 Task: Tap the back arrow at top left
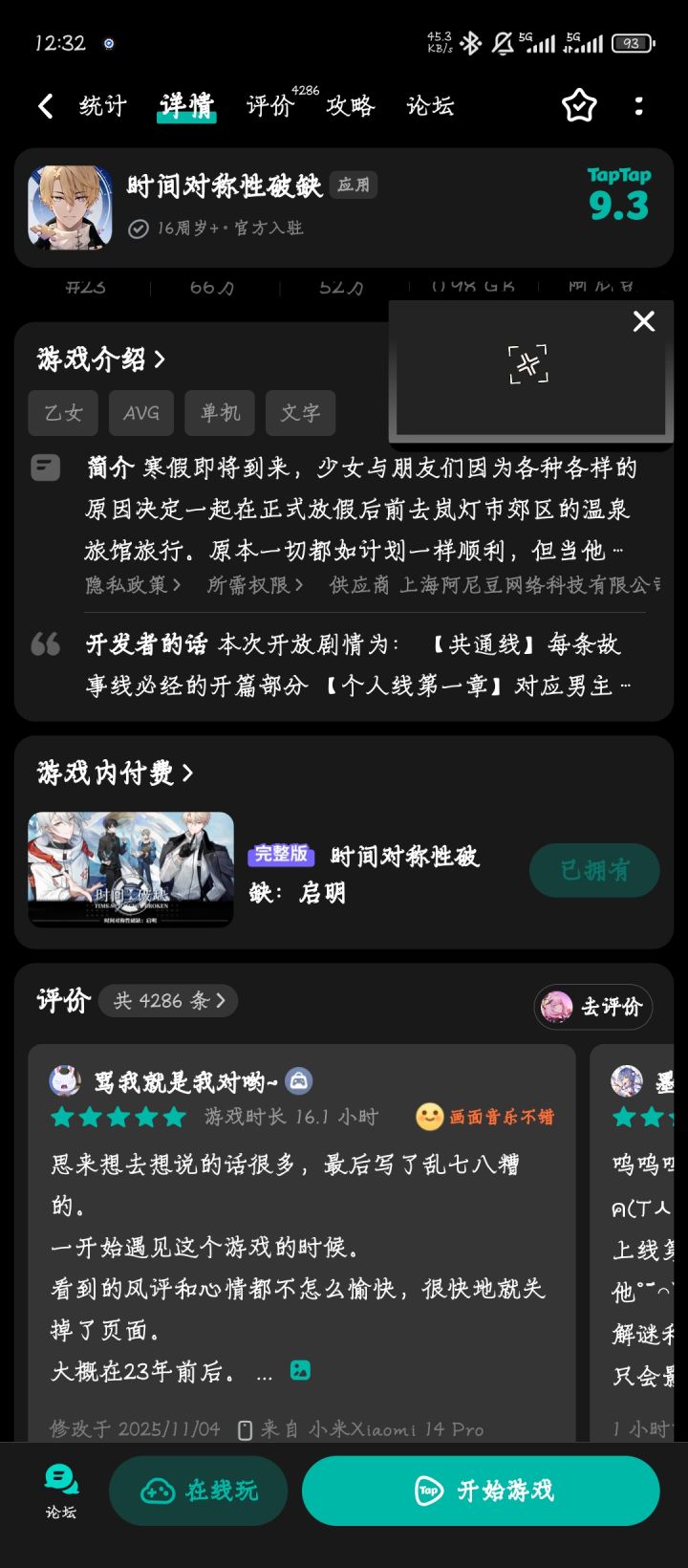[45, 105]
